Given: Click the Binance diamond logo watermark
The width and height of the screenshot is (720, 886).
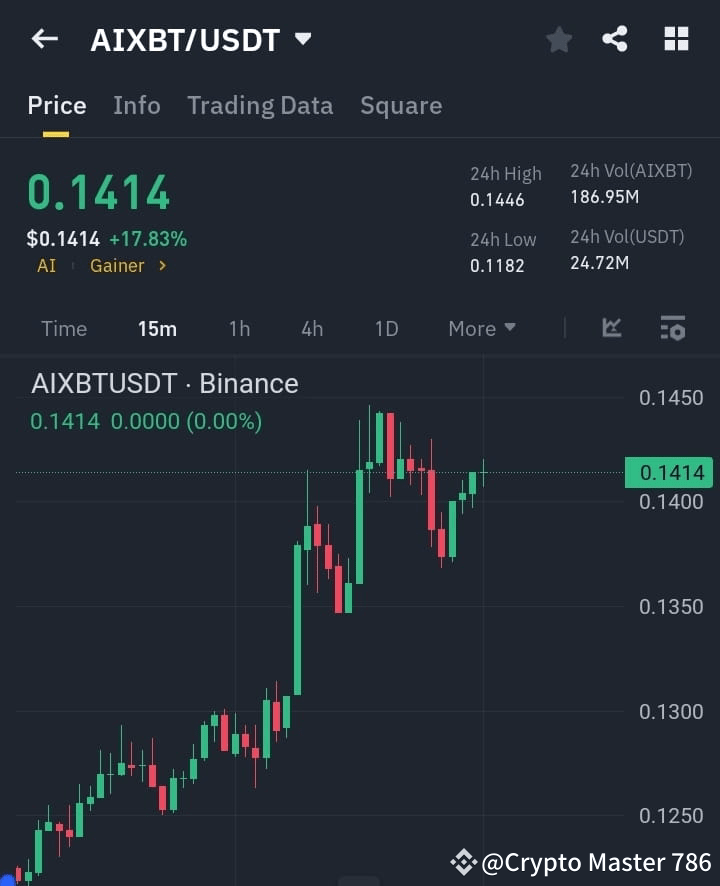Looking at the screenshot, I should (x=464, y=861).
